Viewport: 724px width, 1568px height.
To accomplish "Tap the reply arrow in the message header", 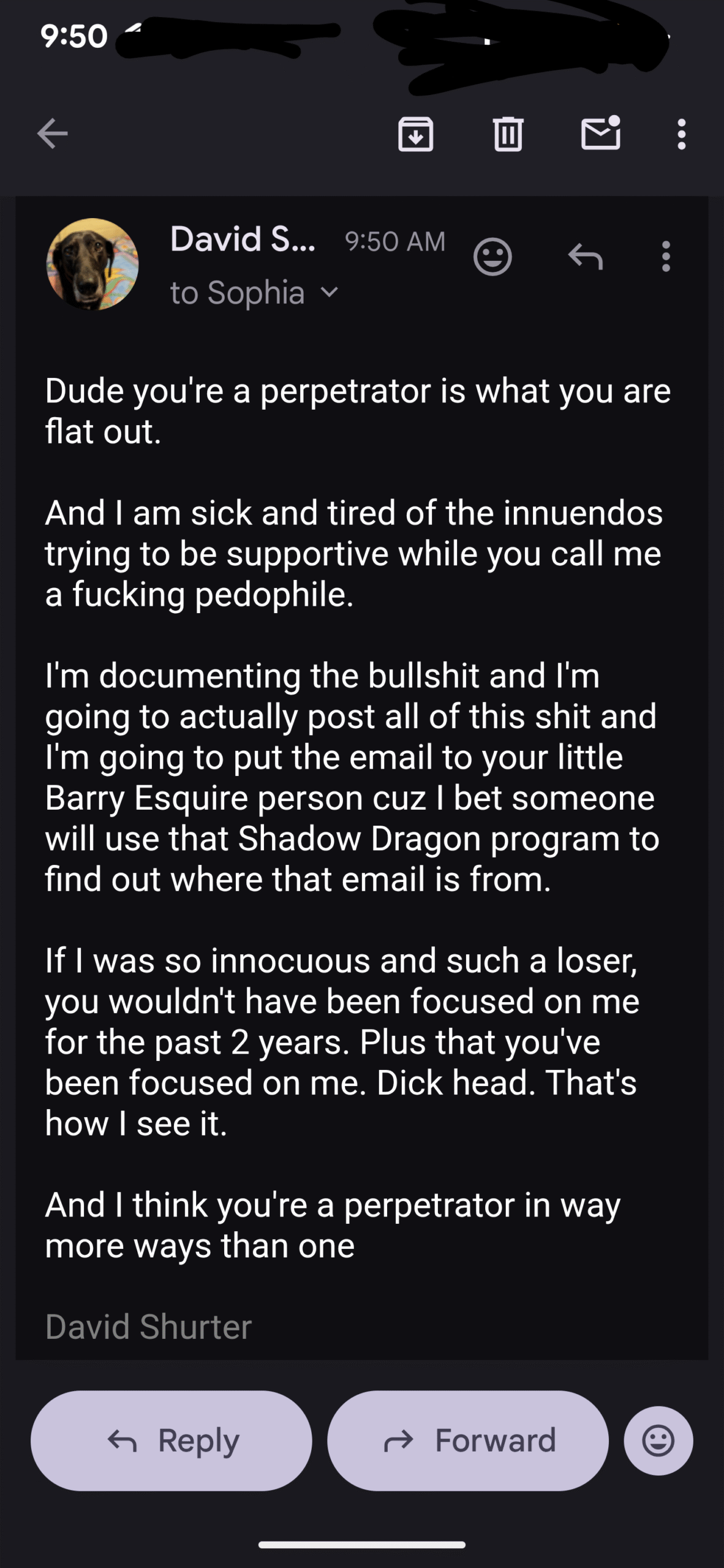I will pos(585,257).
